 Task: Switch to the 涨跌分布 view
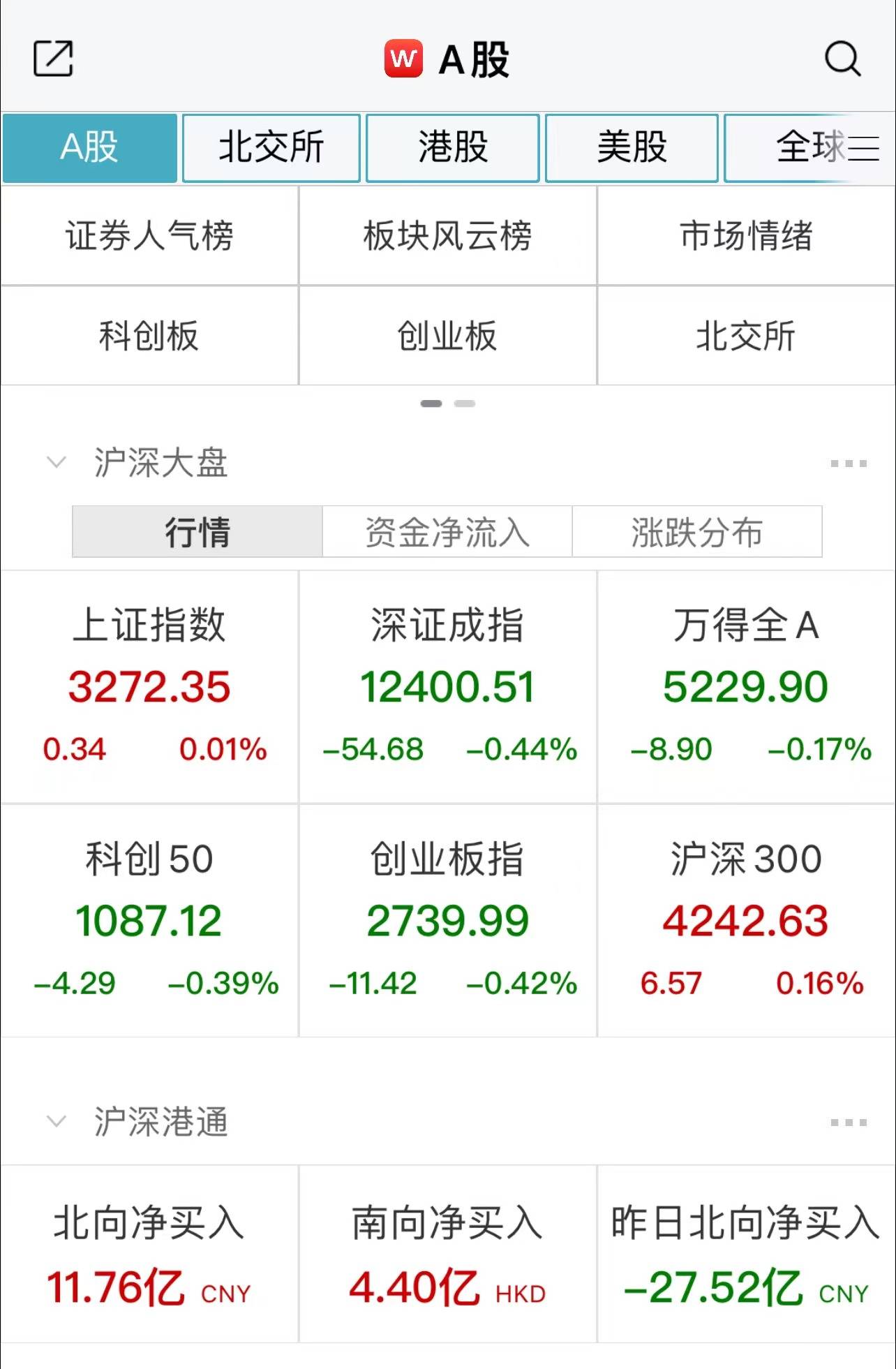click(698, 531)
